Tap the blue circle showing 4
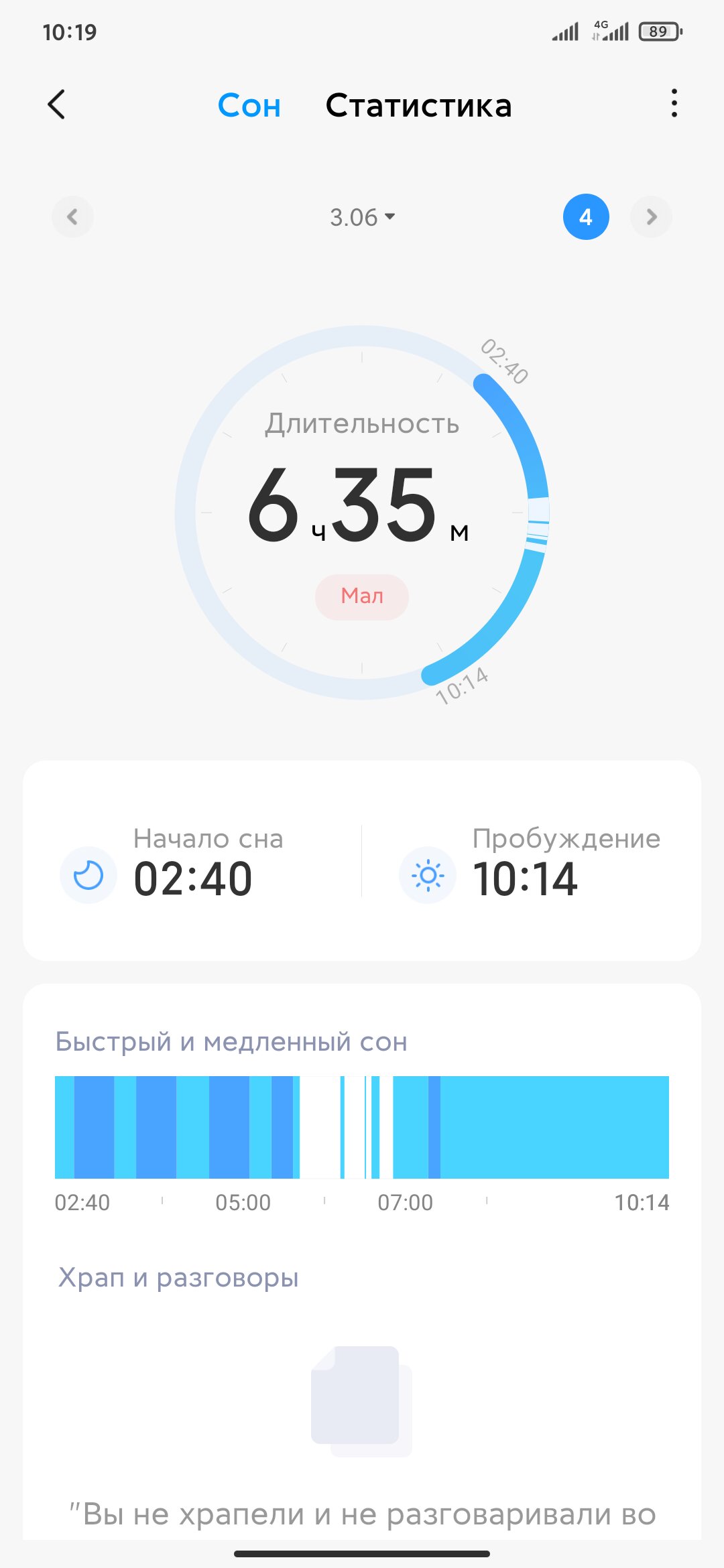The image size is (724, 1568). [x=586, y=216]
